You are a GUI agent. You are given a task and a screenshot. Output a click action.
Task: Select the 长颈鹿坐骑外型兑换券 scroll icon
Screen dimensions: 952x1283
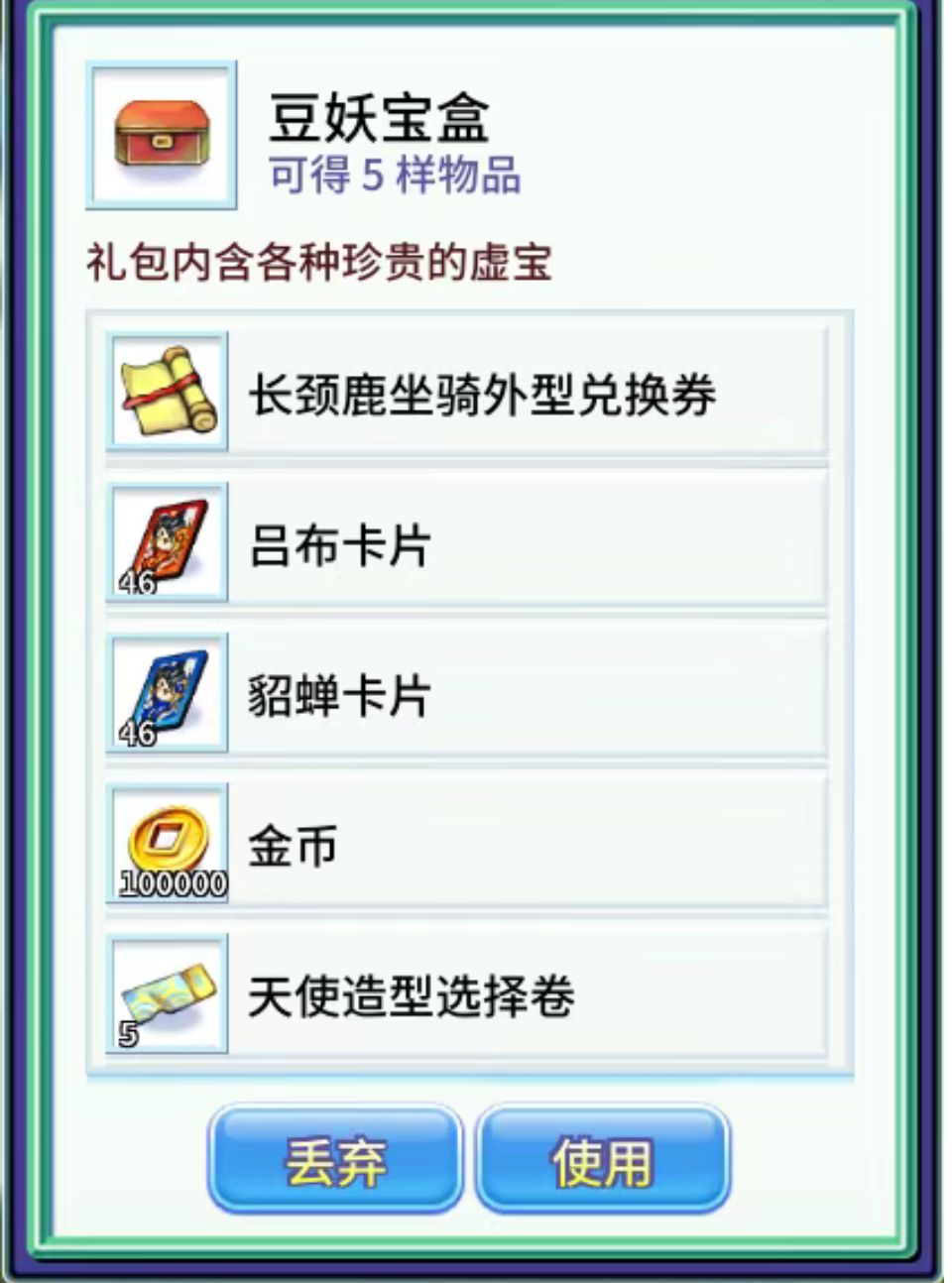pyautogui.click(x=167, y=397)
